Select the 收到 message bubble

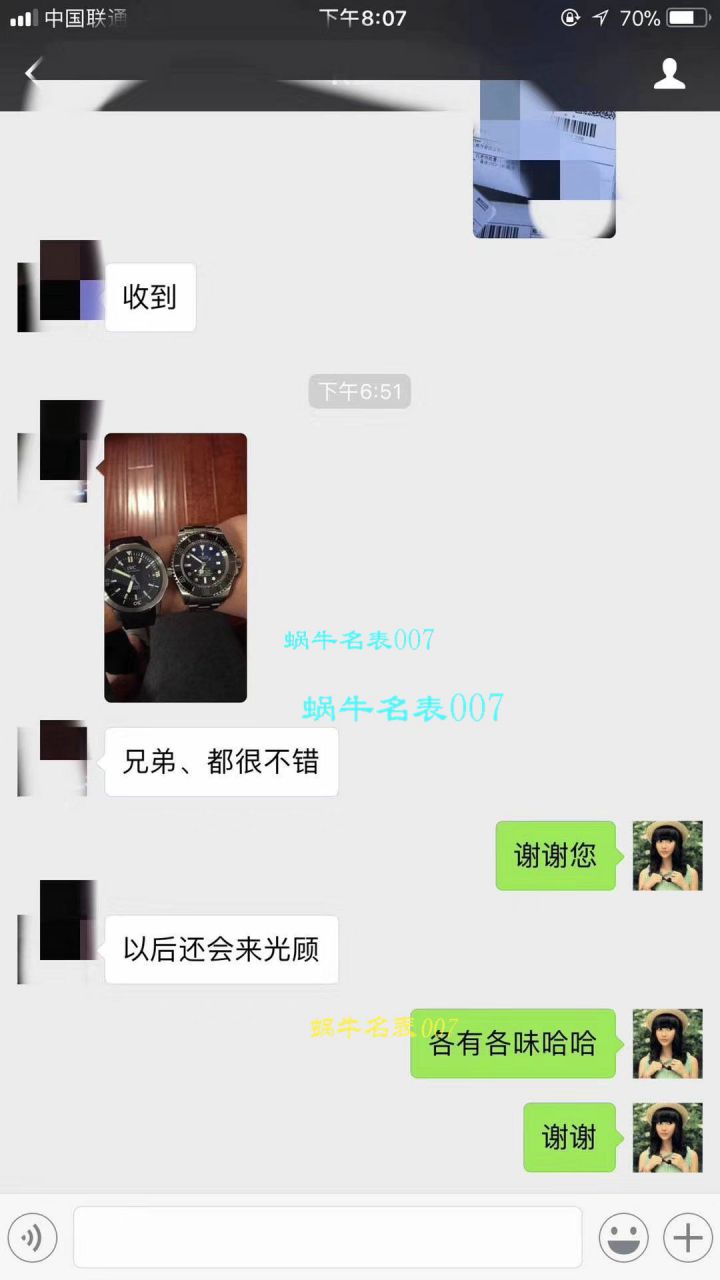149,296
